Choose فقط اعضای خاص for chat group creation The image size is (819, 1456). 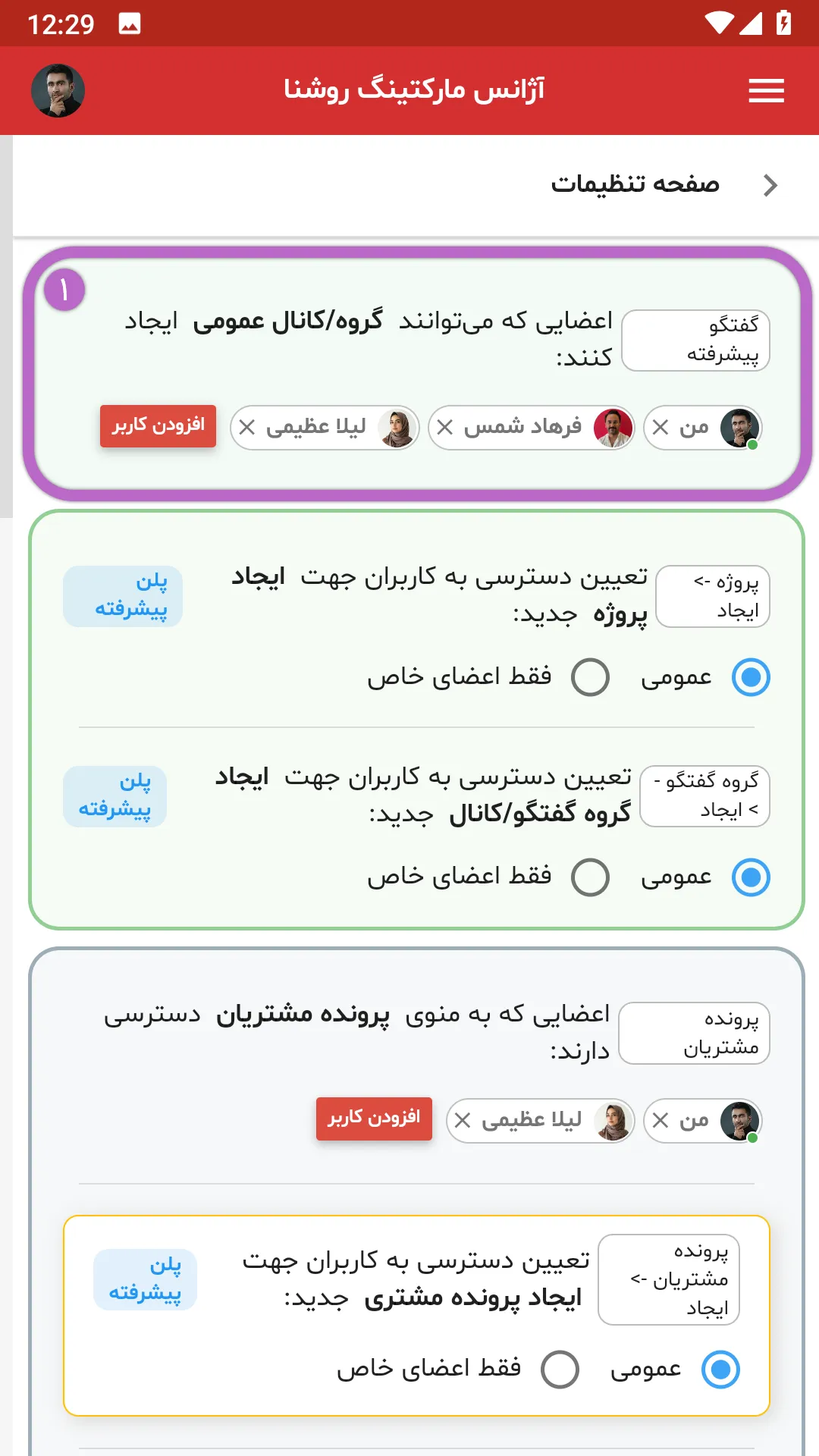point(590,877)
